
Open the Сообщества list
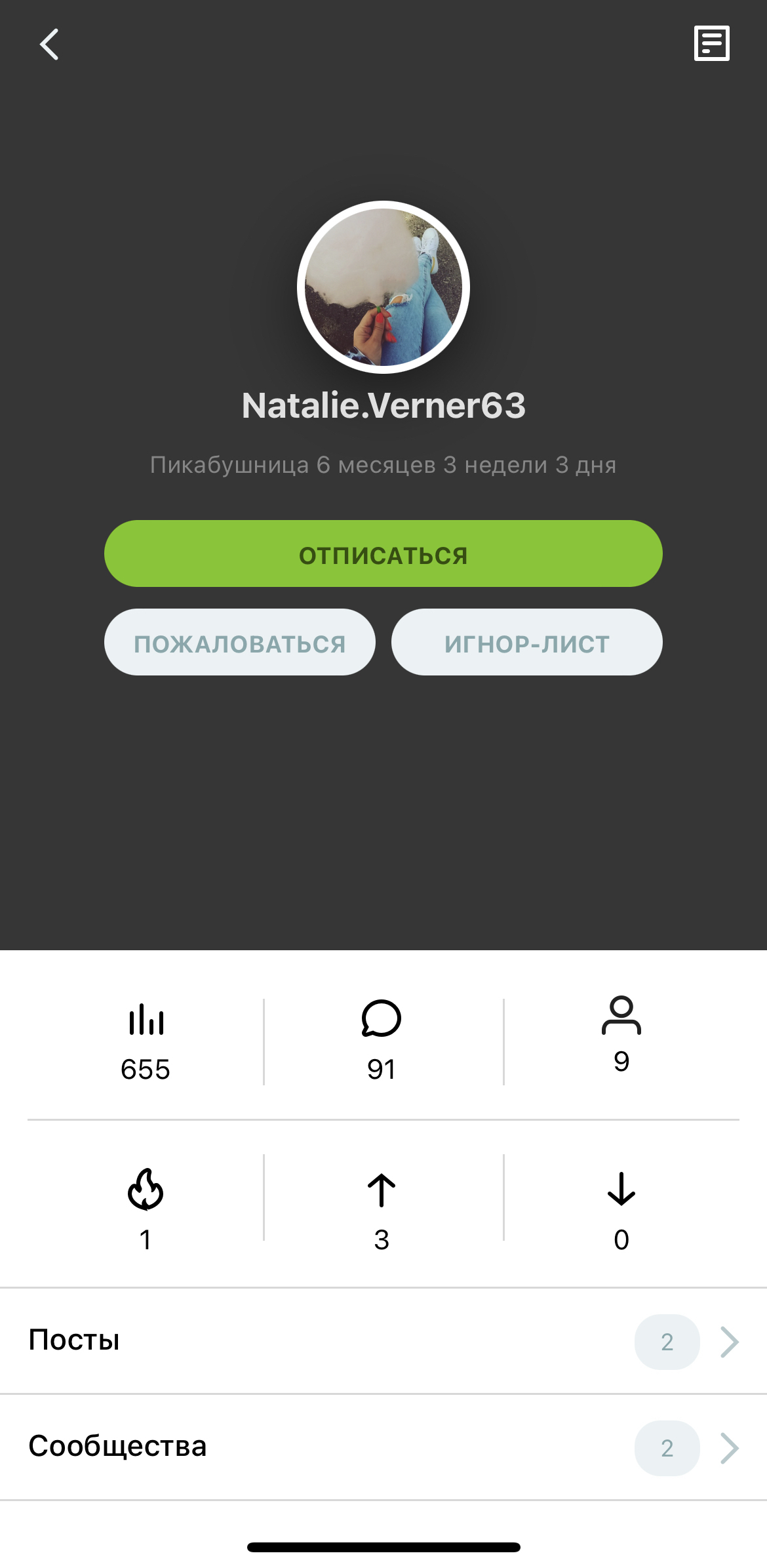383,1447
